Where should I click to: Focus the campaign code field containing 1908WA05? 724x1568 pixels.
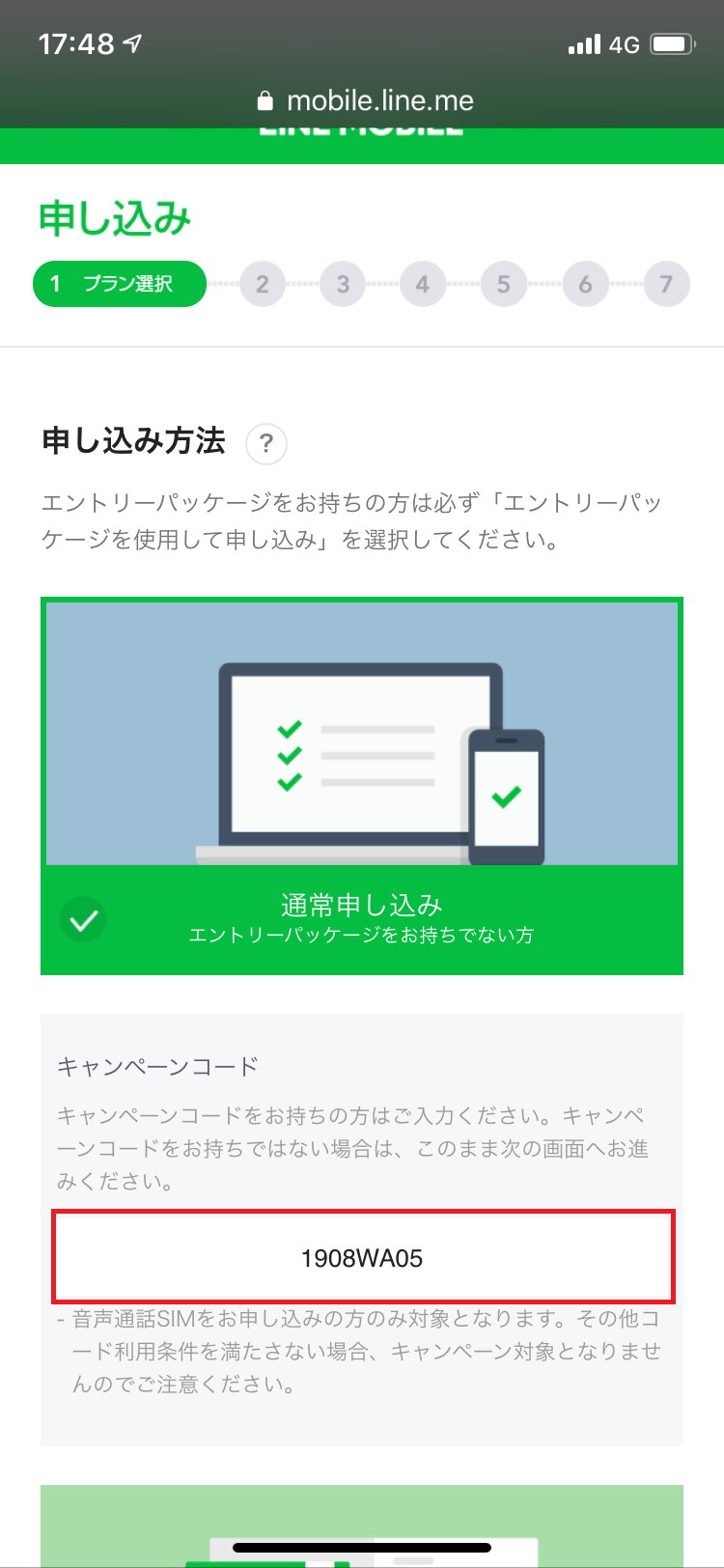pyautogui.click(x=362, y=1257)
